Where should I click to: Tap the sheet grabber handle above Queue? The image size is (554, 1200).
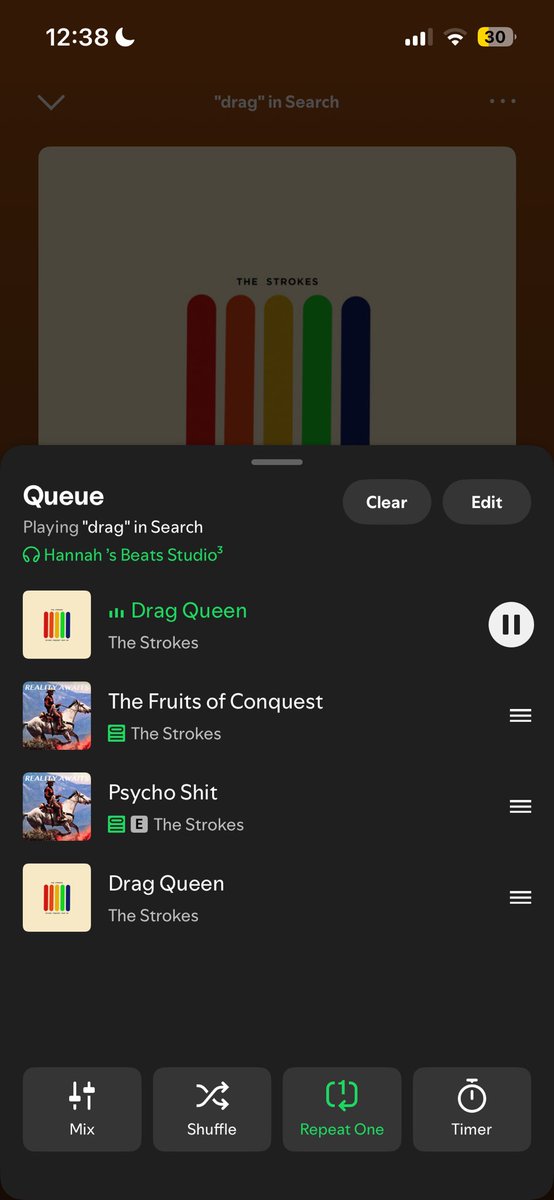pyautogui.click(x=277, y=462)
